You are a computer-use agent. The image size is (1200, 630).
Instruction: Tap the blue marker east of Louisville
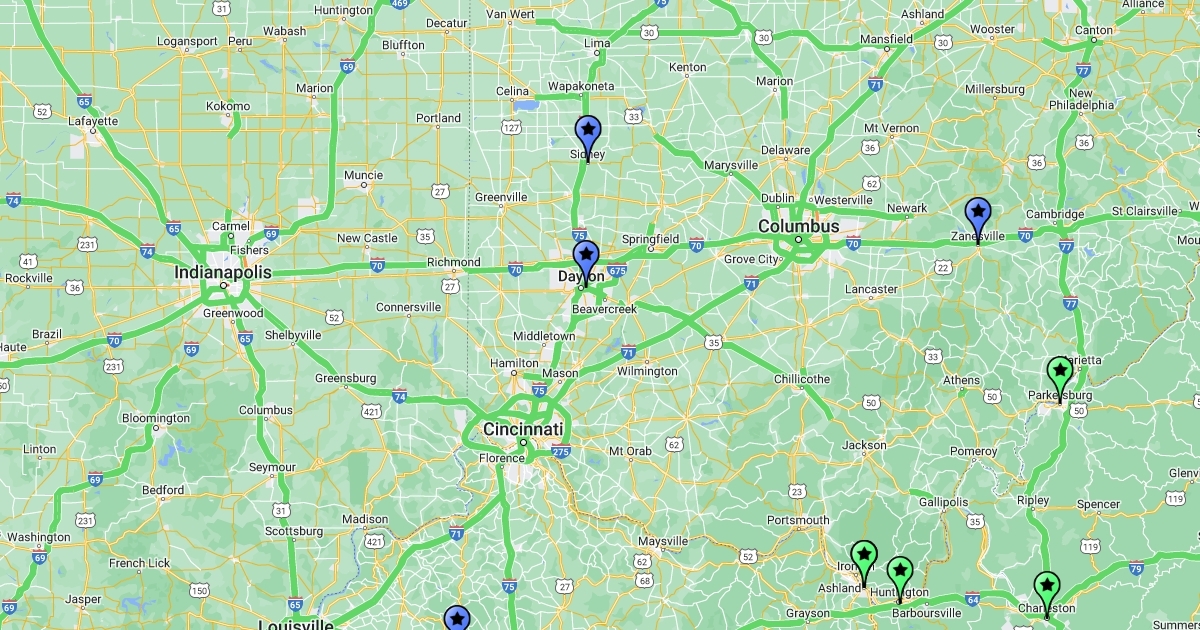click(457, 620)
